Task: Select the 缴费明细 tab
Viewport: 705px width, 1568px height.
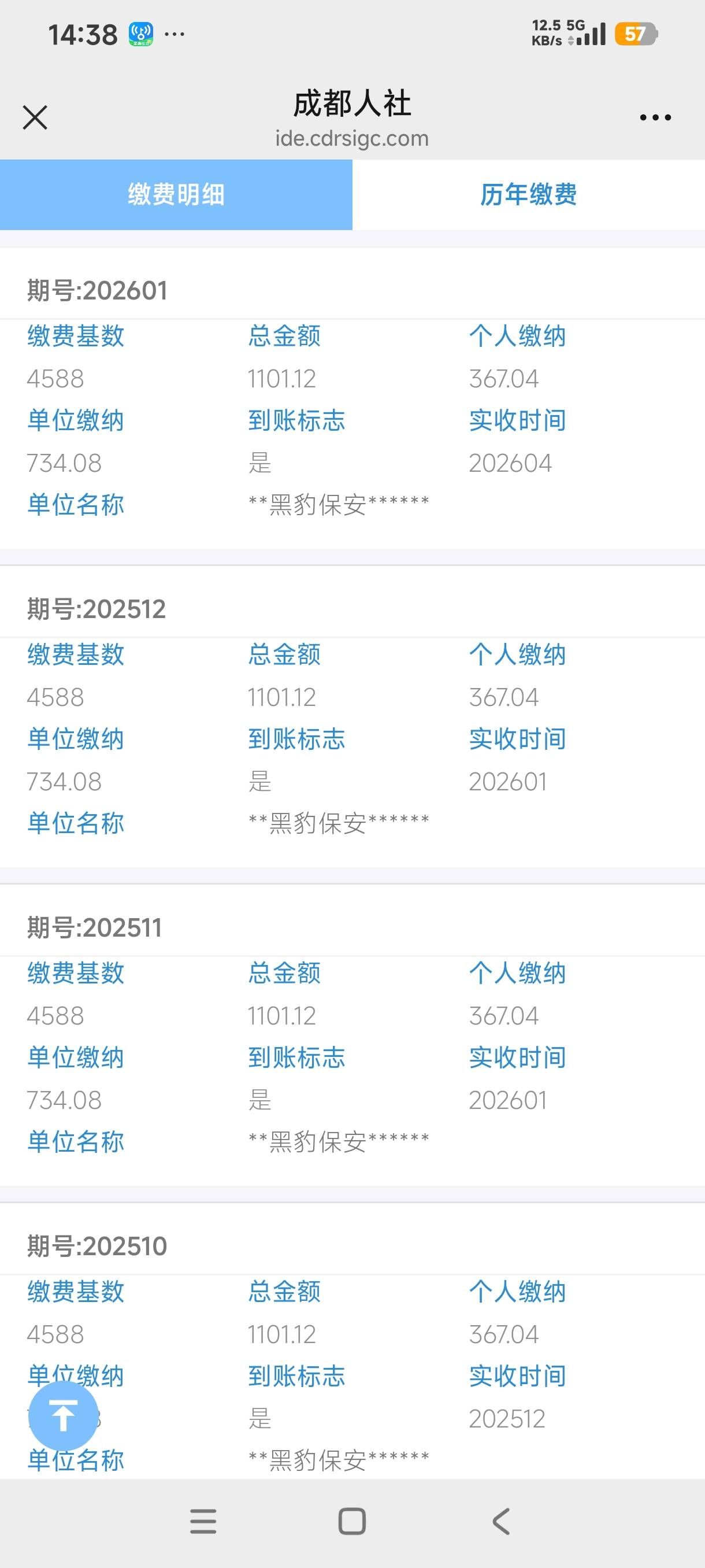Action: (x=176, y=195)
